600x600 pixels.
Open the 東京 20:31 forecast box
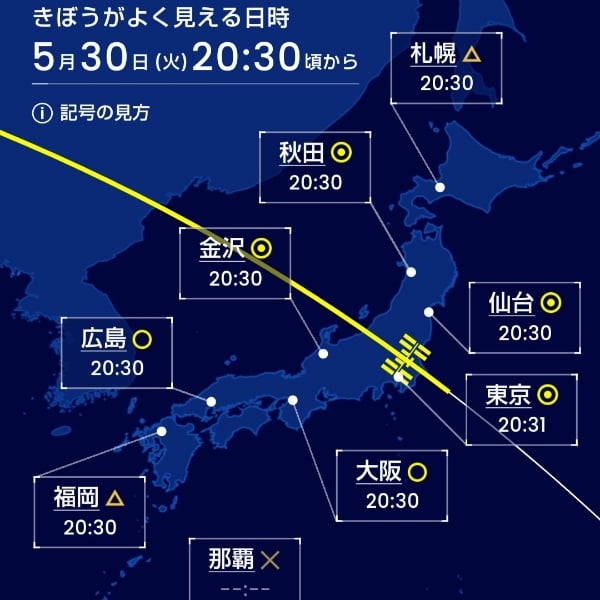coord(522,409)
